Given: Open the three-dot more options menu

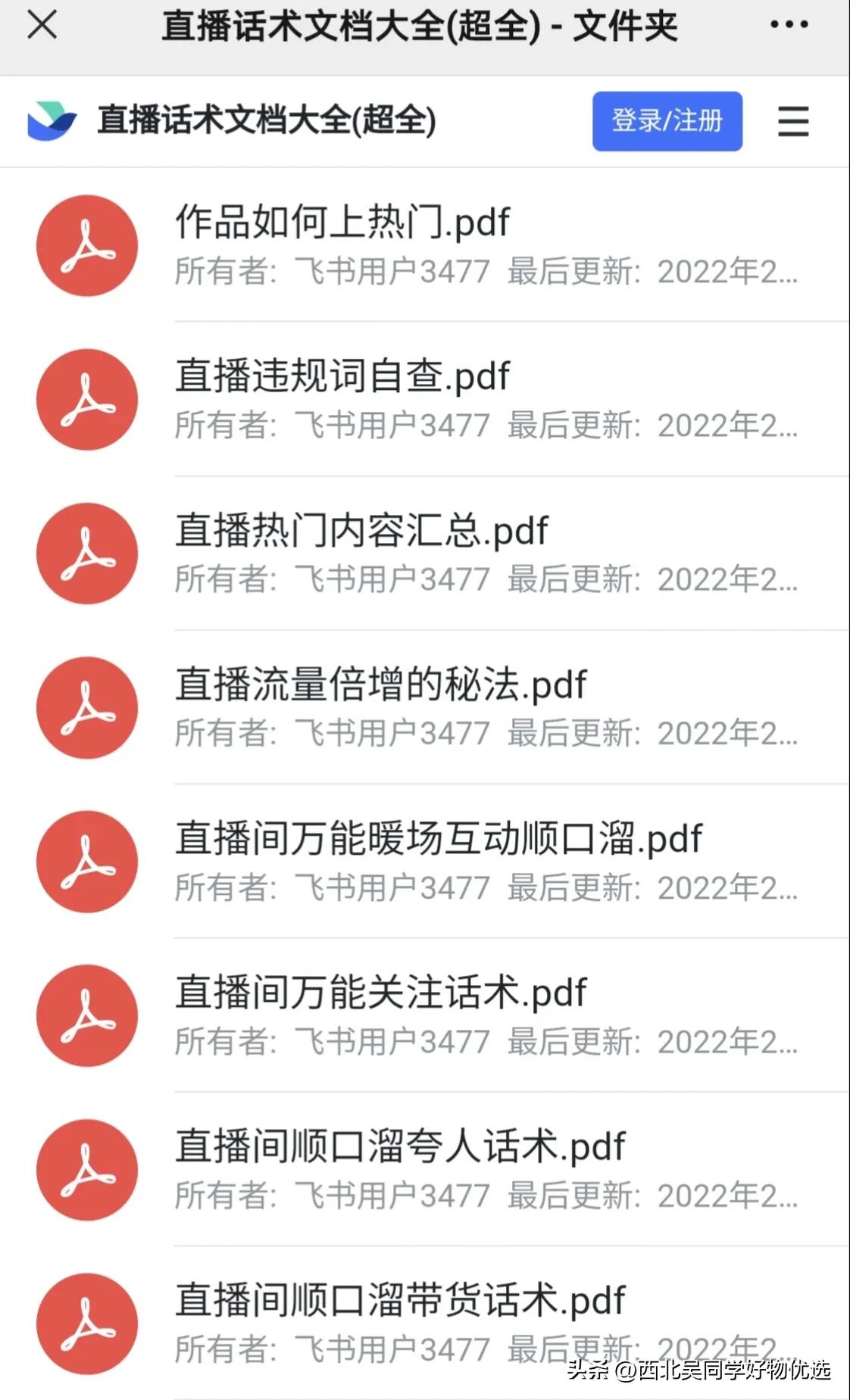Looking at the screenshot, I should click(x=788, y=25).
